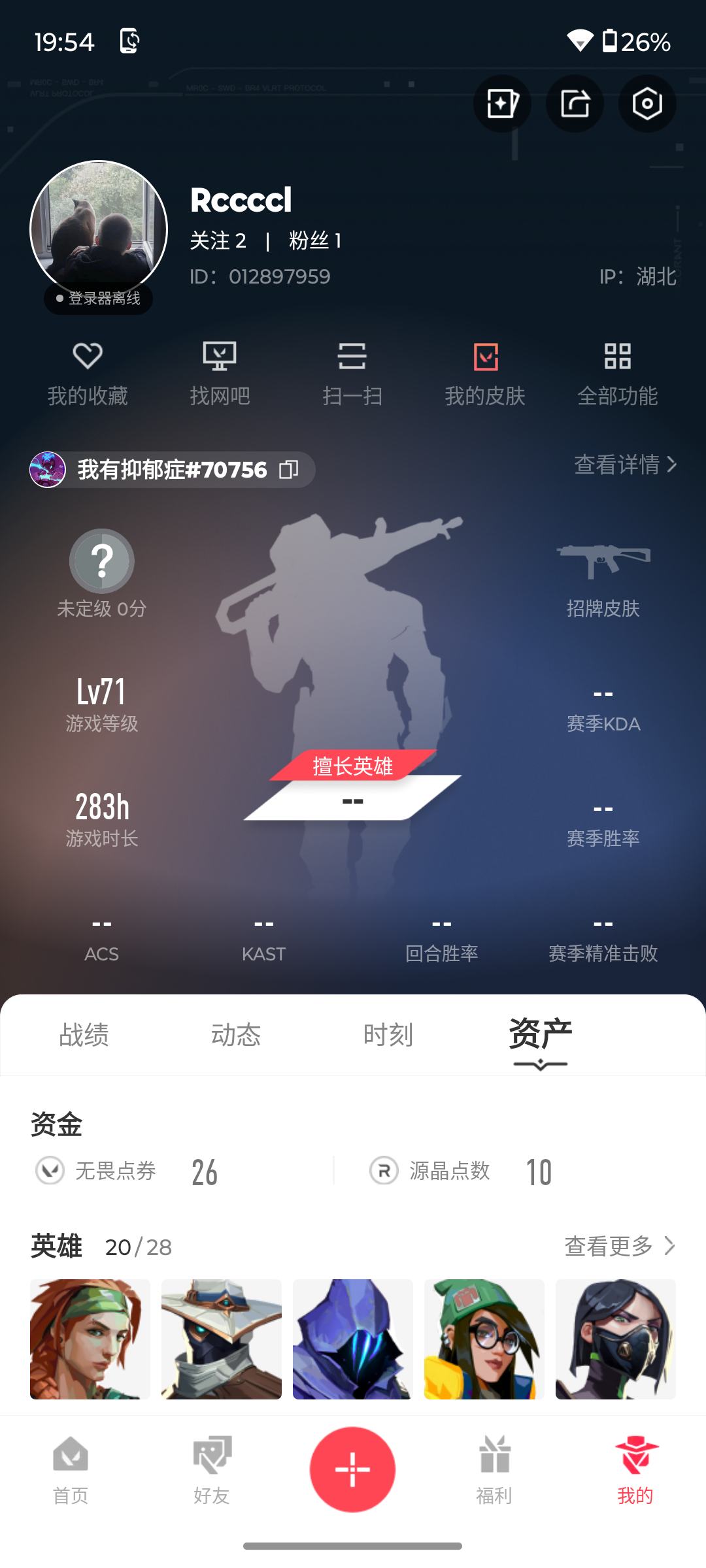The image size is (706, 1568).
Task: Open the sparkle card icon in the top bar
Action: [502, 104]
